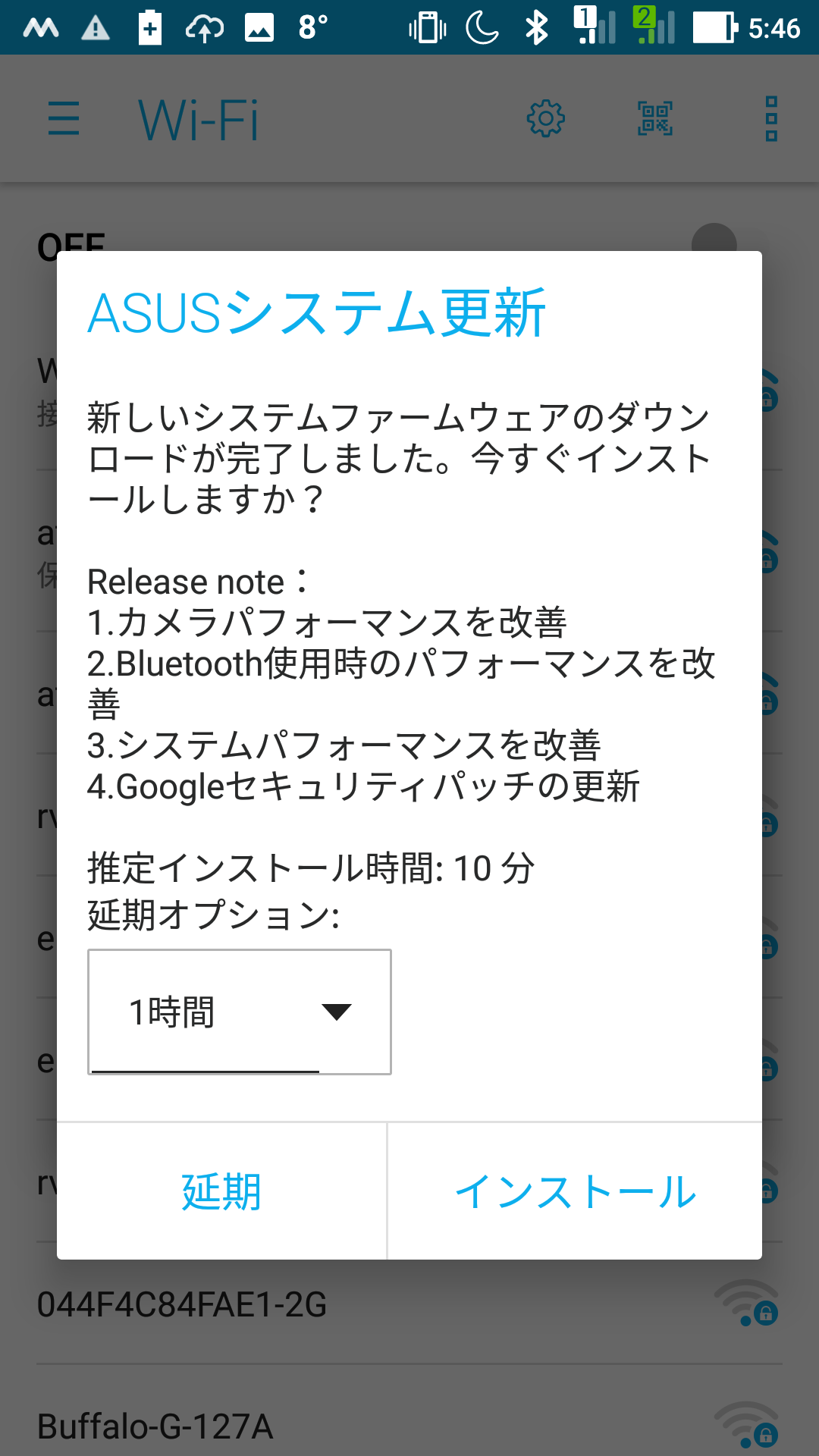Screen dimensions: 819x1456
Task: Open the QR code scanner icon
Action: [x=655, y=119]
